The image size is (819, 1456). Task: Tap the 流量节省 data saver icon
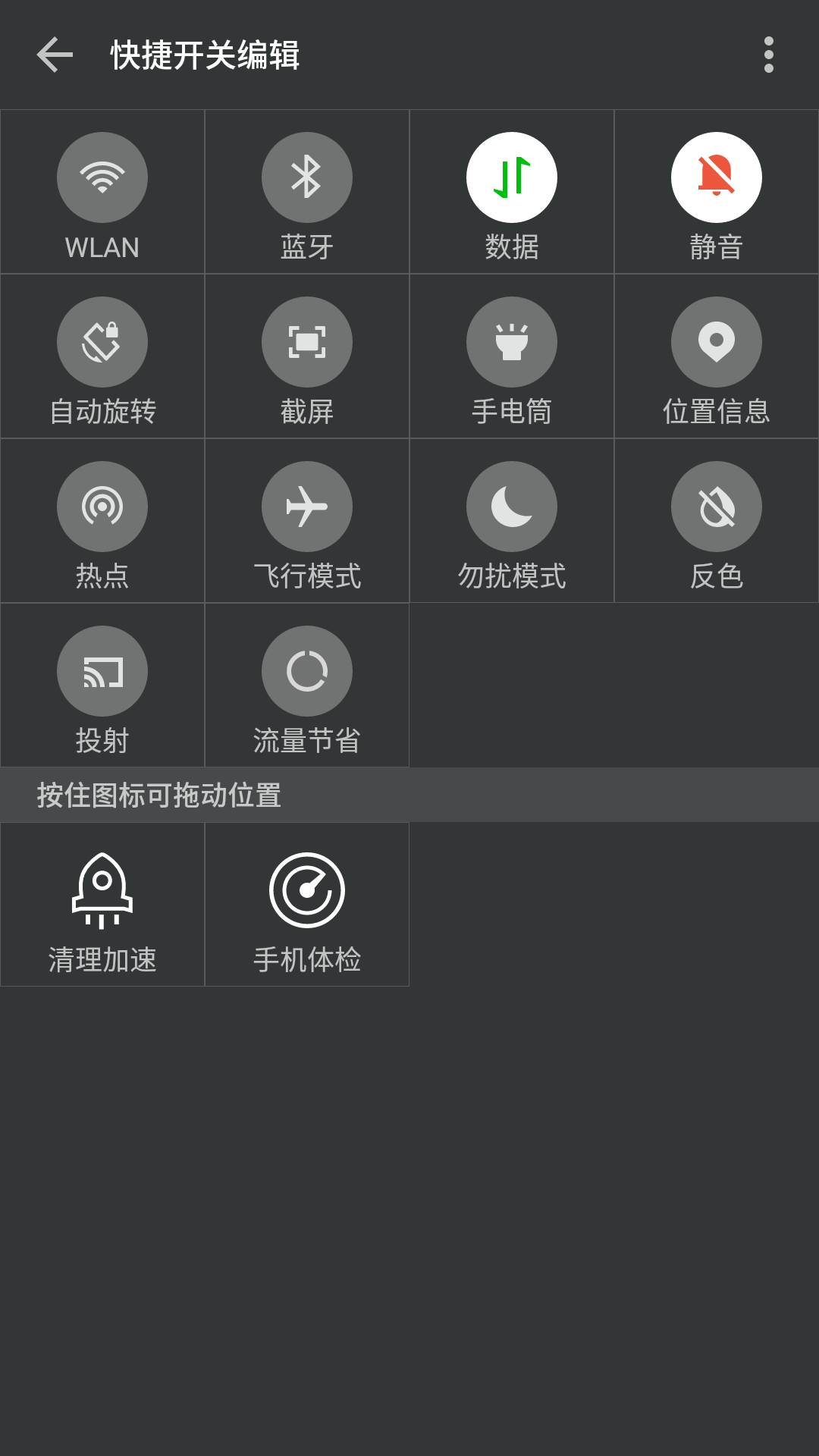pyautogui.click(x=306, y=670)
